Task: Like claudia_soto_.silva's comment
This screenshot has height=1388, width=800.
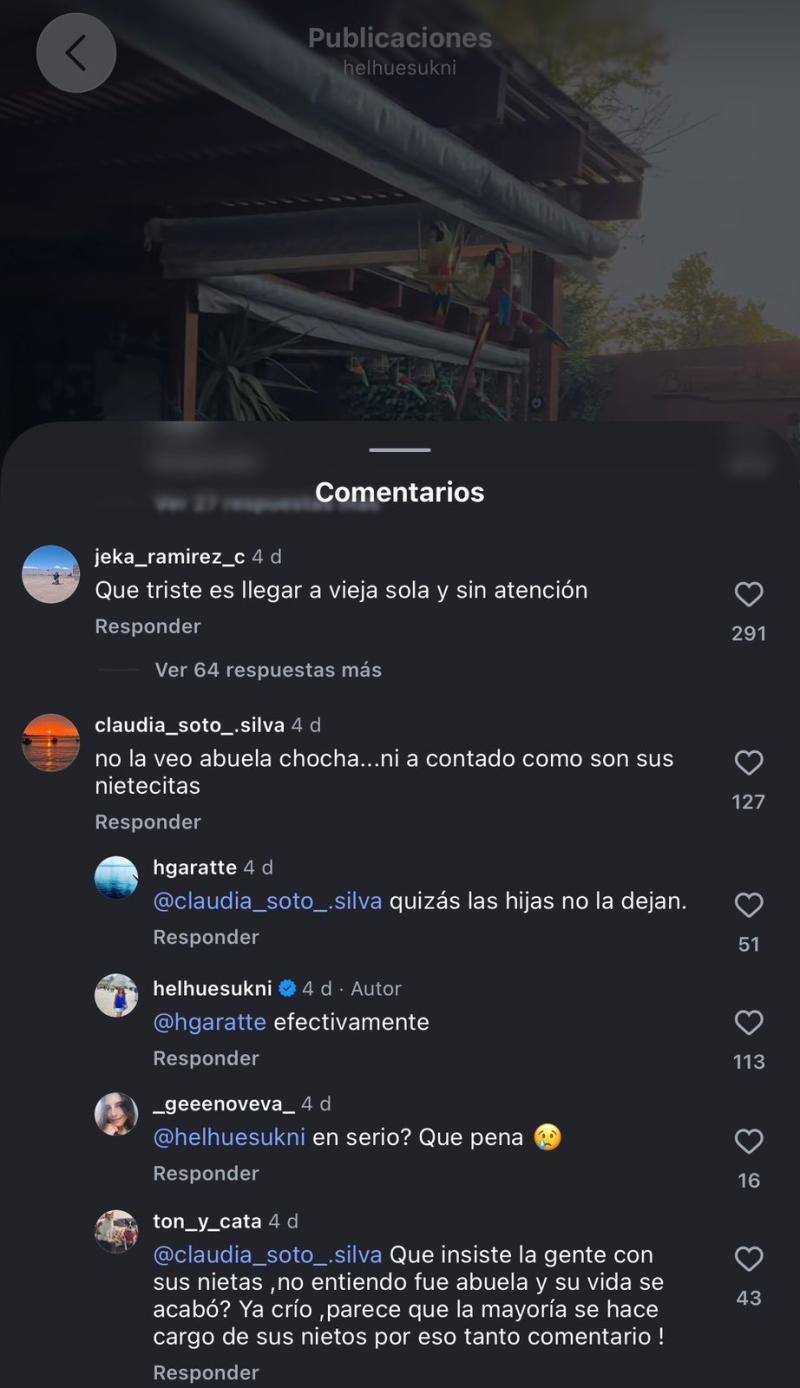Action: pos(748,761)
